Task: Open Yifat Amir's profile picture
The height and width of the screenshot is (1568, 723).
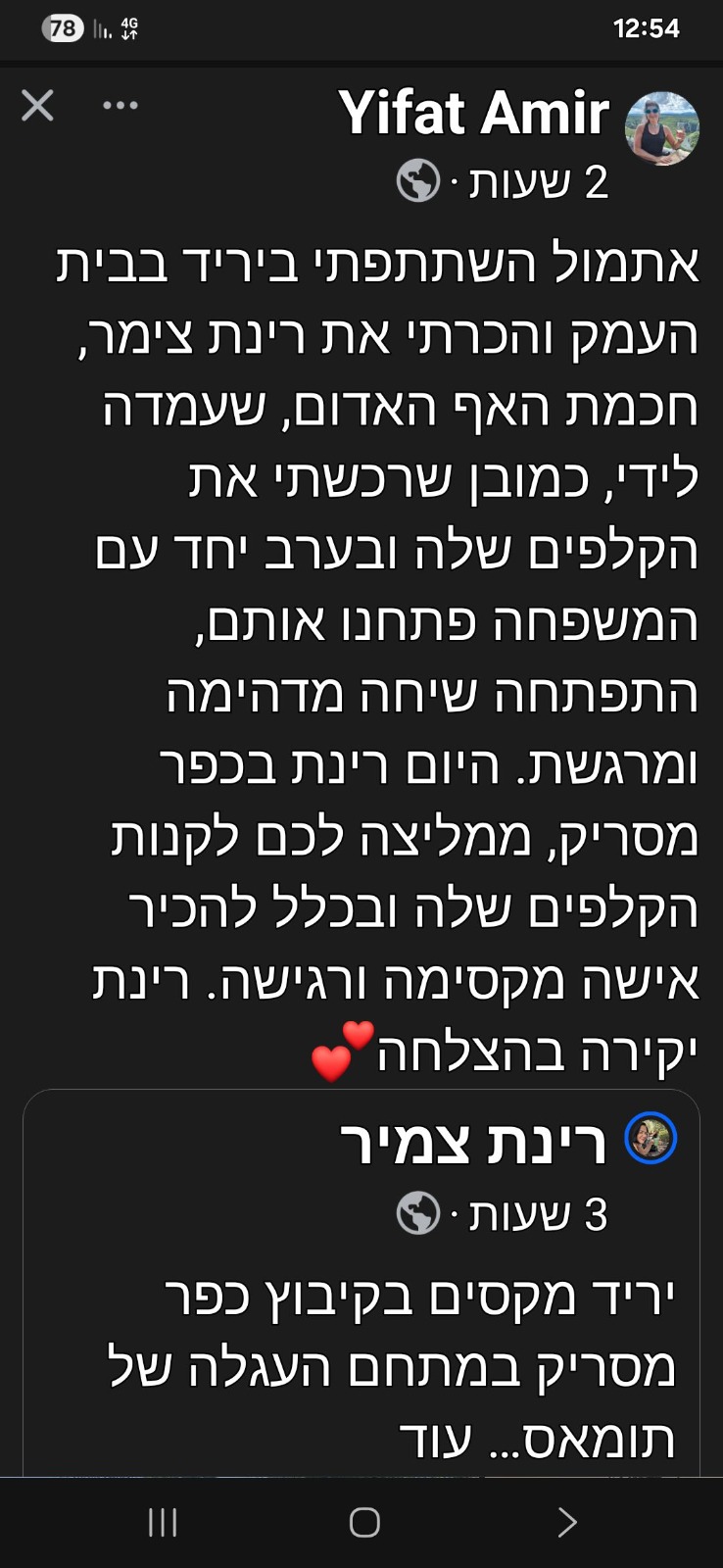Action: [x=661, y=128]
